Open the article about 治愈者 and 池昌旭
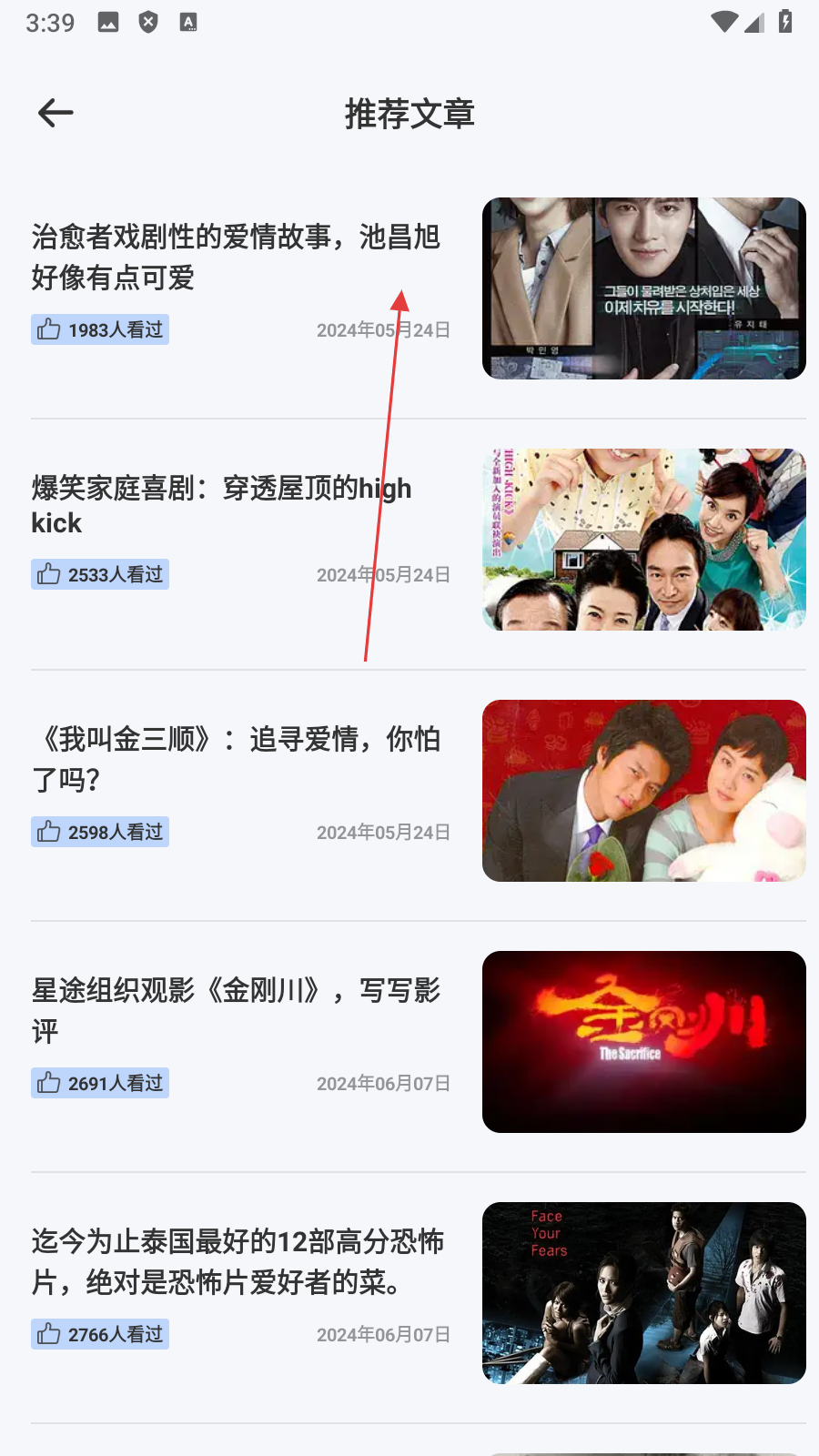 [236, 258]
